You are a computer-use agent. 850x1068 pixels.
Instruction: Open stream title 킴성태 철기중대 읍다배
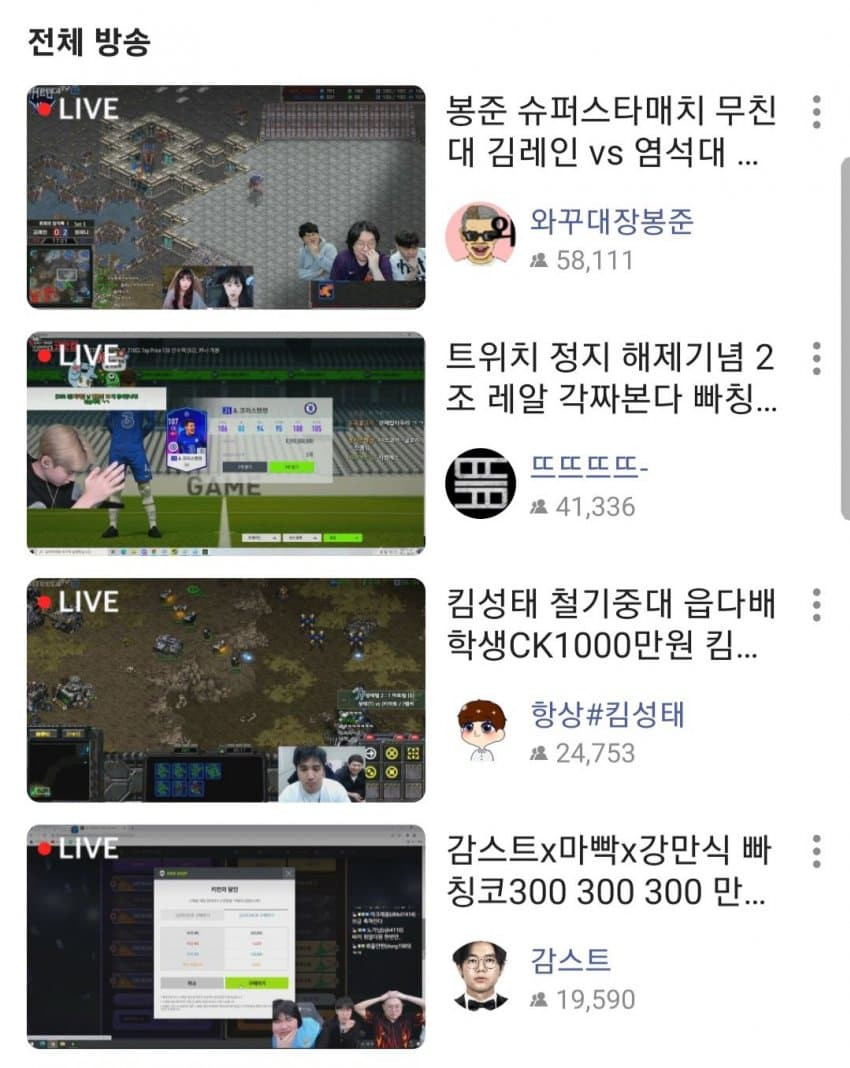[x=612, y=626]
